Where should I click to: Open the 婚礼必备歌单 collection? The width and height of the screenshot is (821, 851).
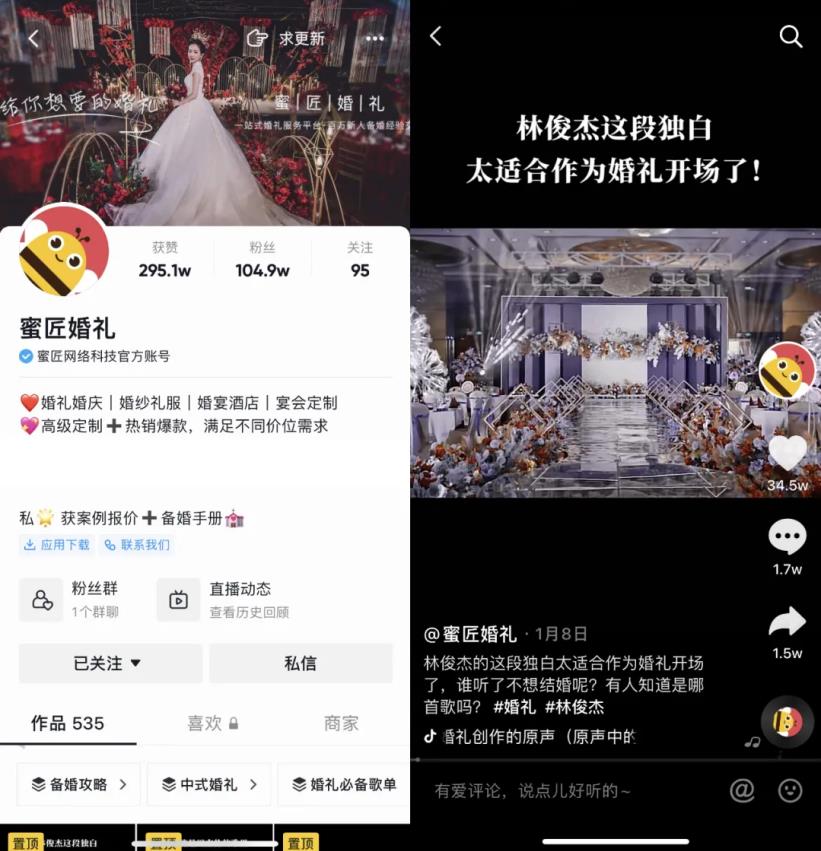(x=343, y=784)
